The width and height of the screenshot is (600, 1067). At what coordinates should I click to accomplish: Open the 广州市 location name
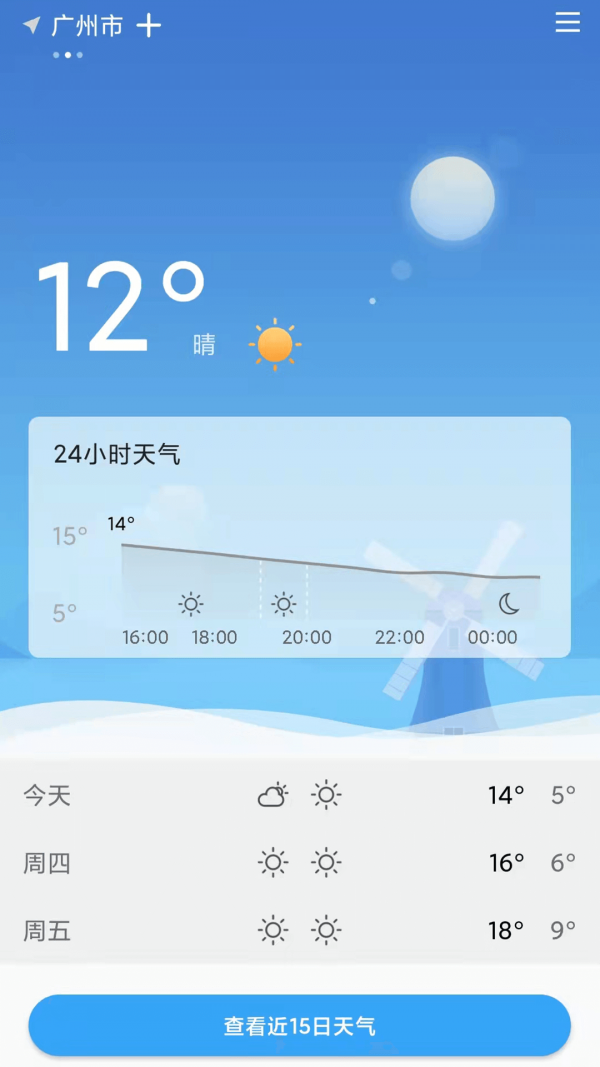point(87,26)
